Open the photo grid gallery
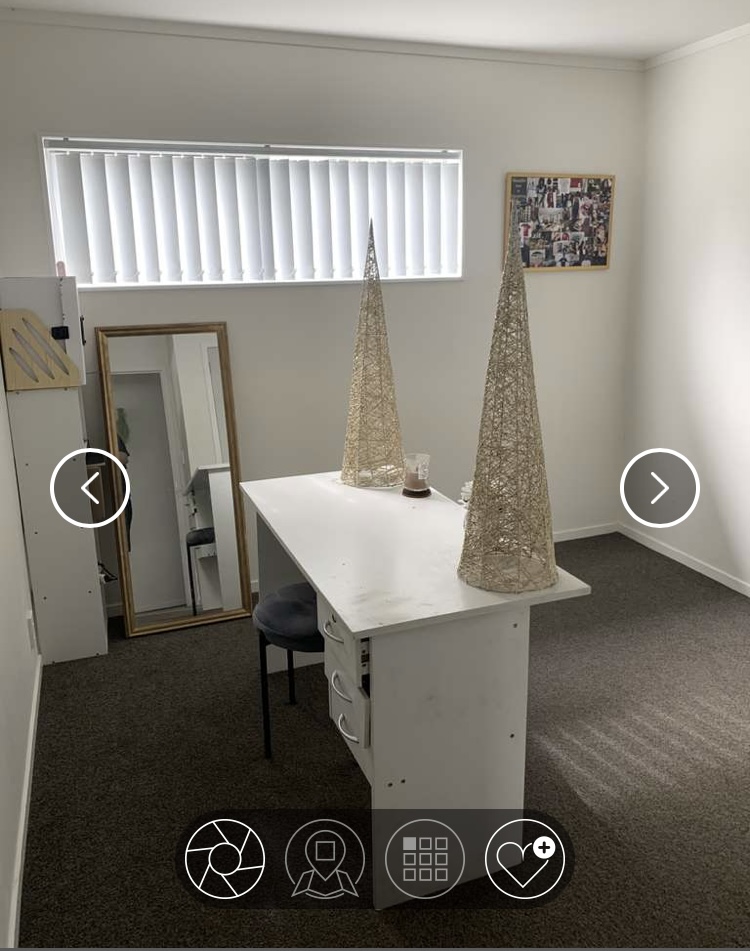 click(x=425, y=859)
